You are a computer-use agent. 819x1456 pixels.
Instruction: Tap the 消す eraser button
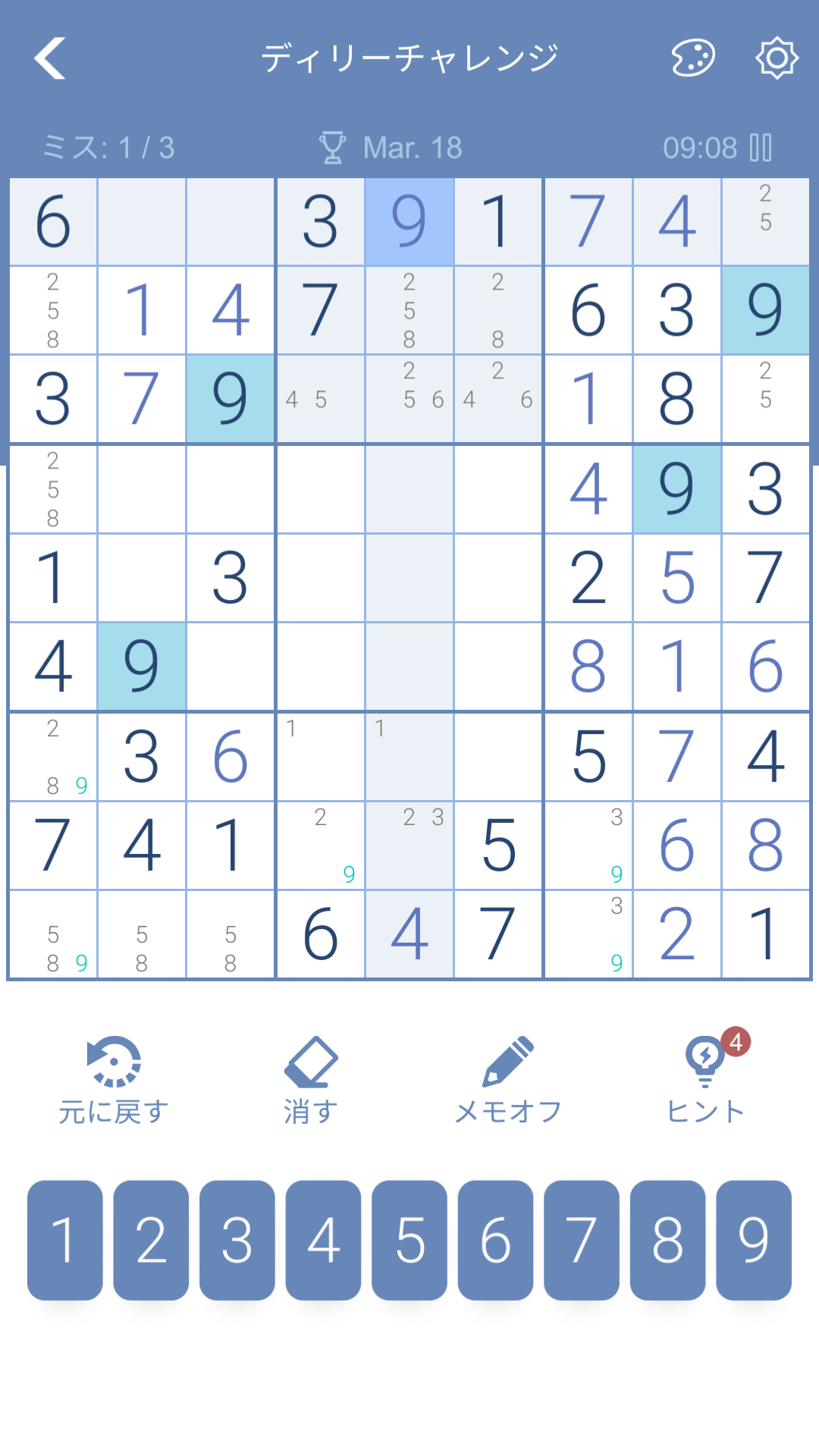(x=311, y=1081)
